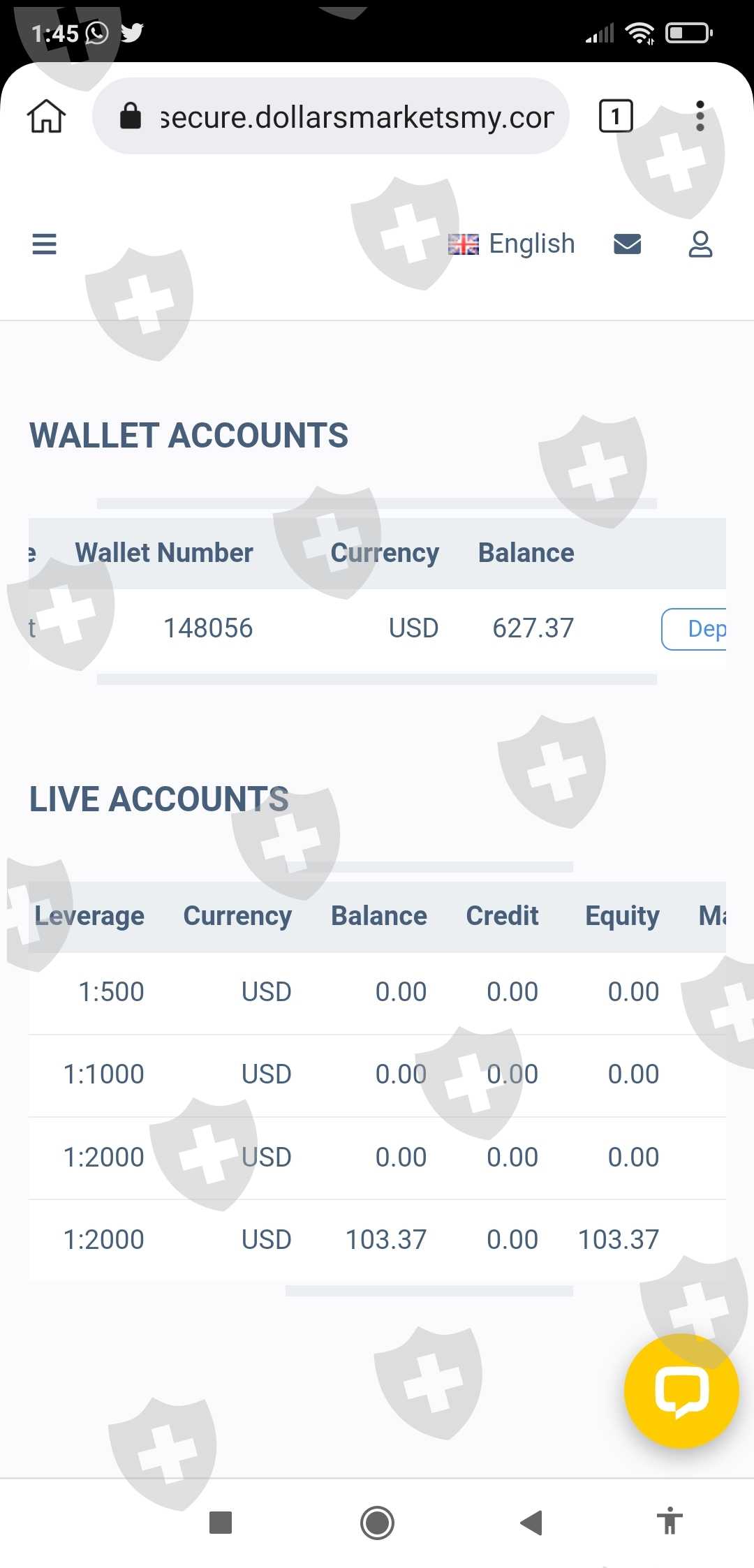This screenshot has height=1568, width=754.
Task: Change the English language selector
Action: pyautogui.click(x=512, y=244)
